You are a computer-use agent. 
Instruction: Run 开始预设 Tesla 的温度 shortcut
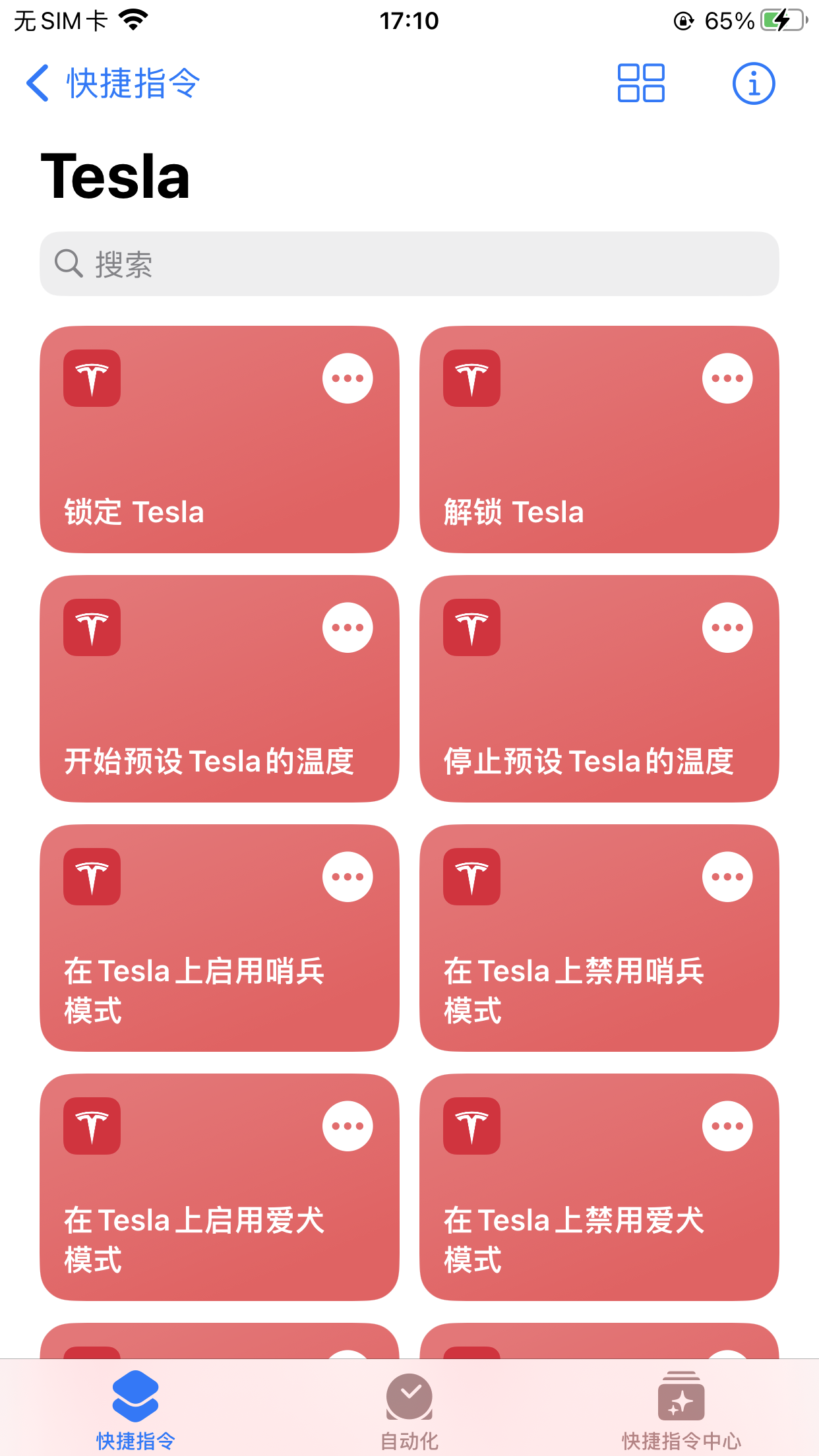pos(220,688)
